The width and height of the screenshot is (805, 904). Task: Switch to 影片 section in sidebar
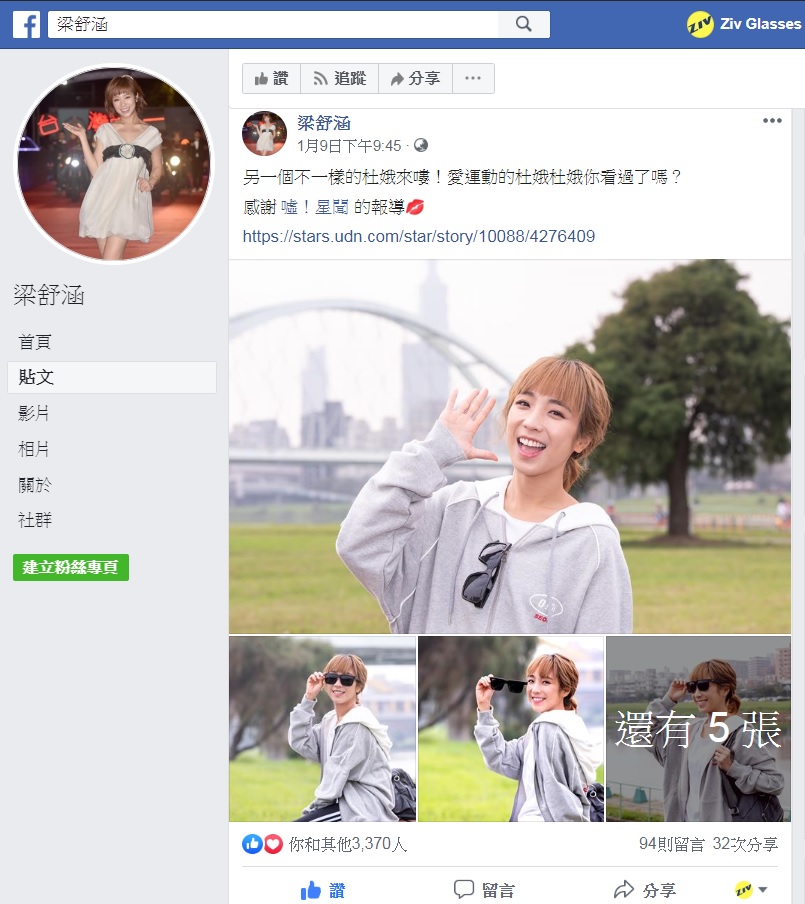(35, 413)
